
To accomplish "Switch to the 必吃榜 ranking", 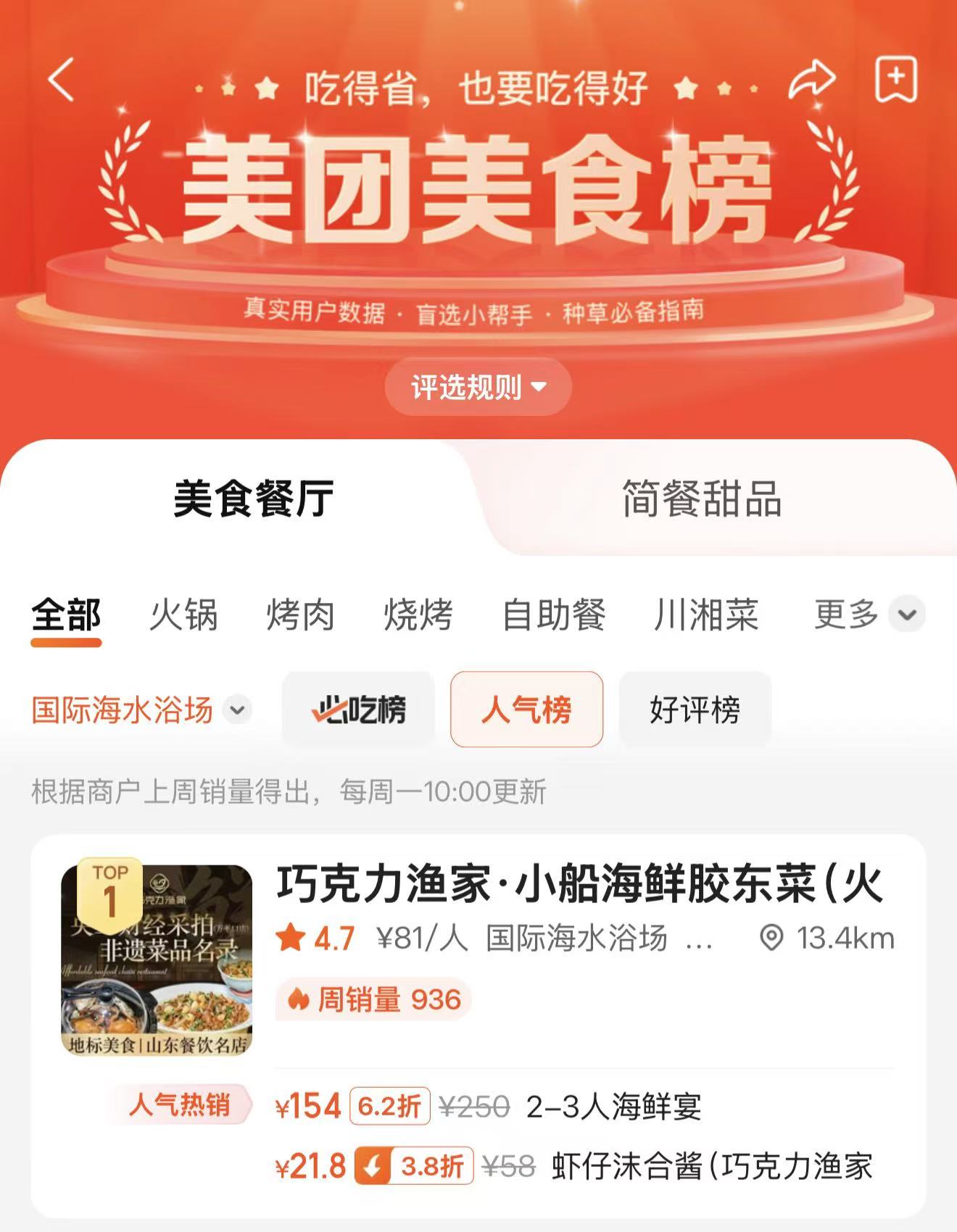I will (358, 709).
